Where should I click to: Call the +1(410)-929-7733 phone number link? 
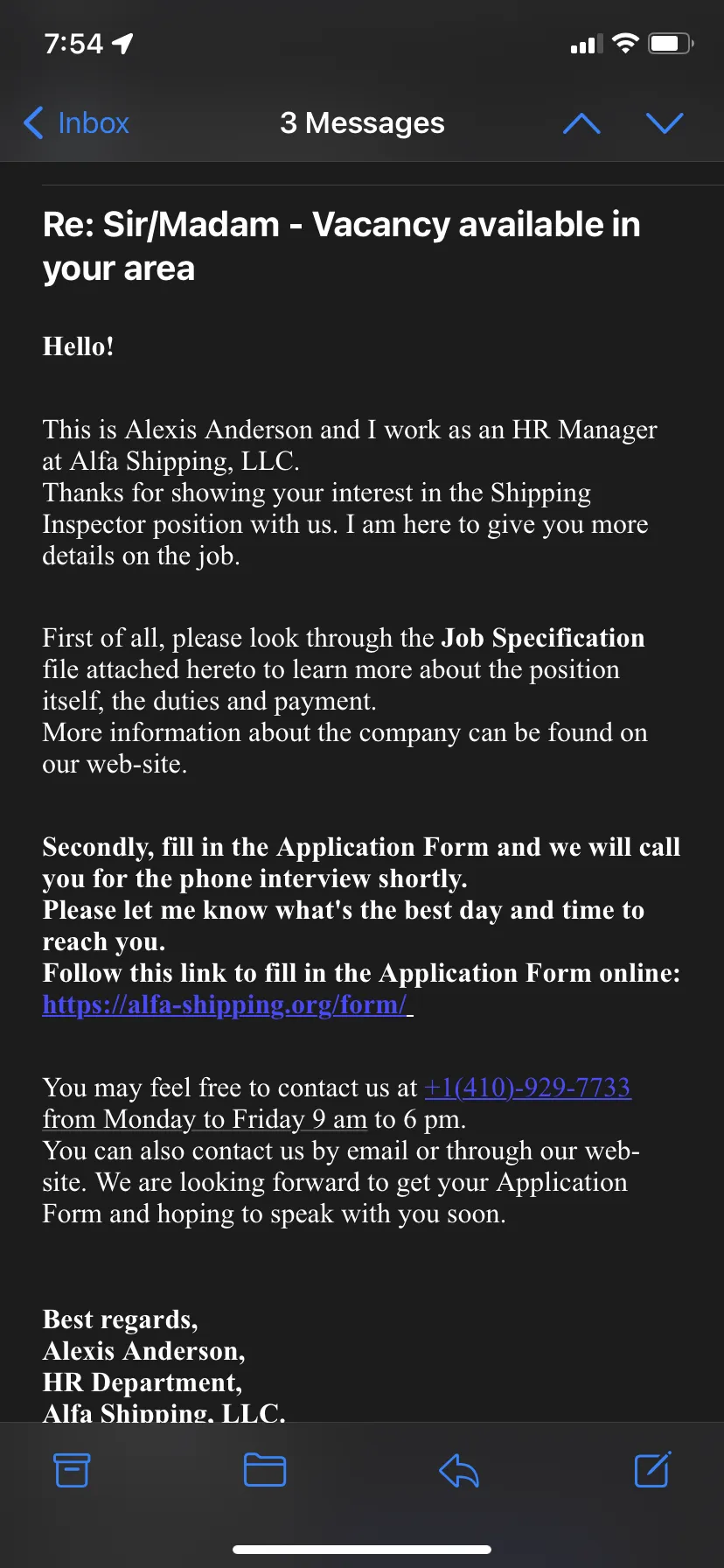[x=527, y=1088]
